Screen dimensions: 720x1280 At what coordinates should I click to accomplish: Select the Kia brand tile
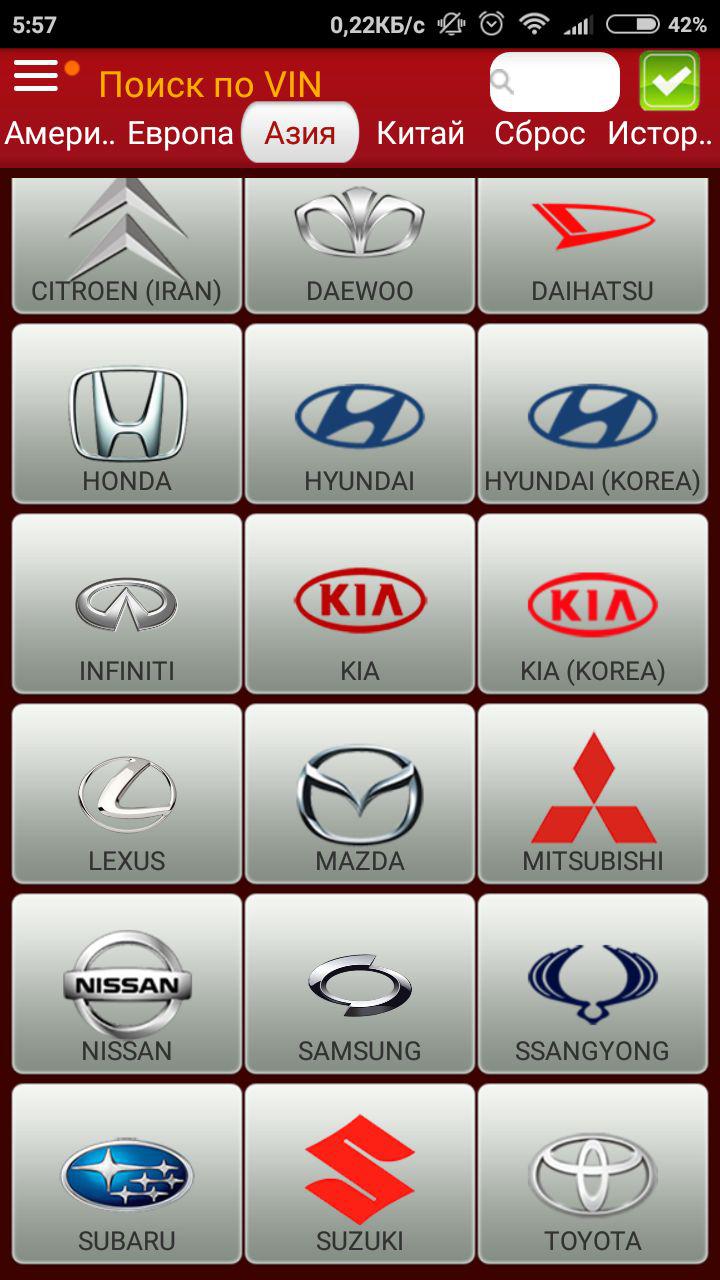[360, 603]
